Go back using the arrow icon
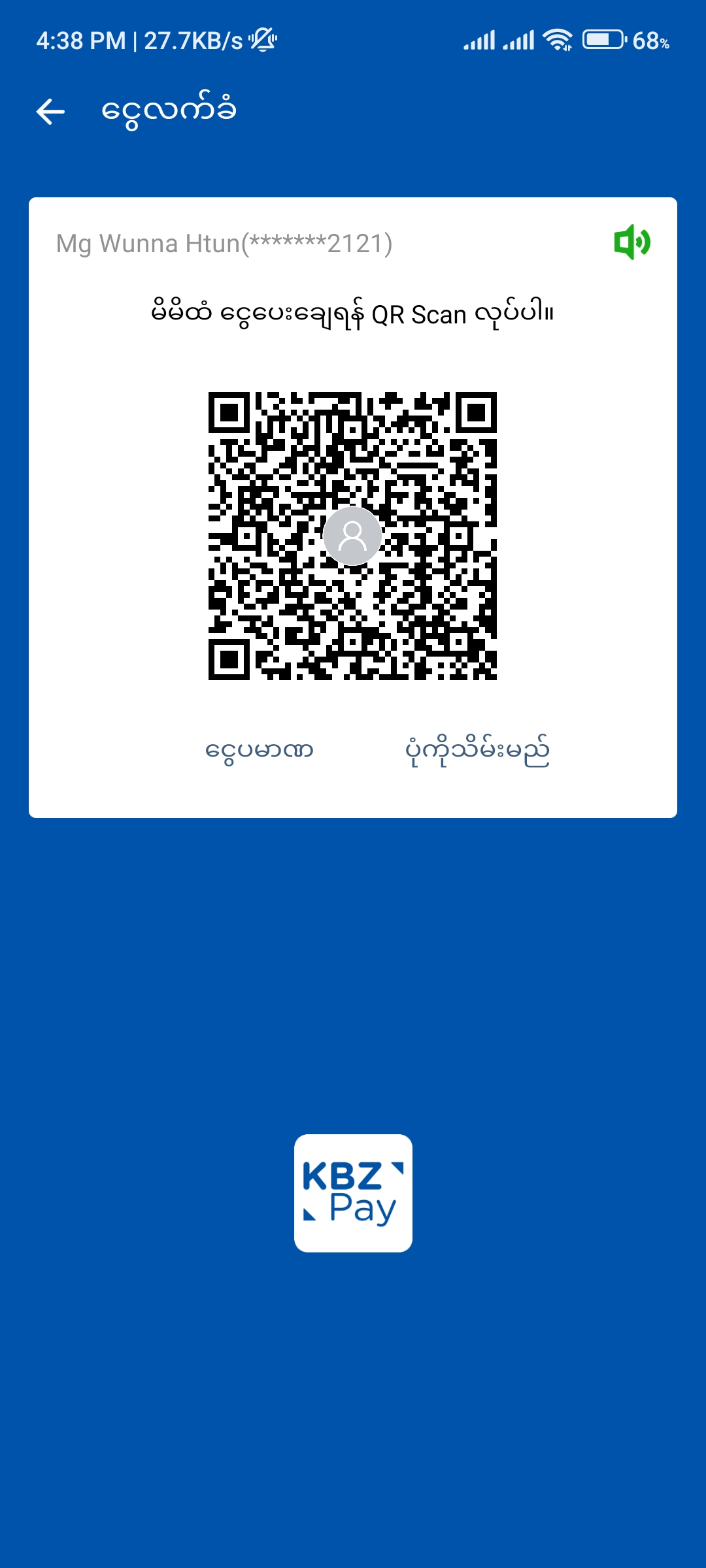Image resolution: width=706 pixels, height=1568 pixels. (x=50, y=111)
